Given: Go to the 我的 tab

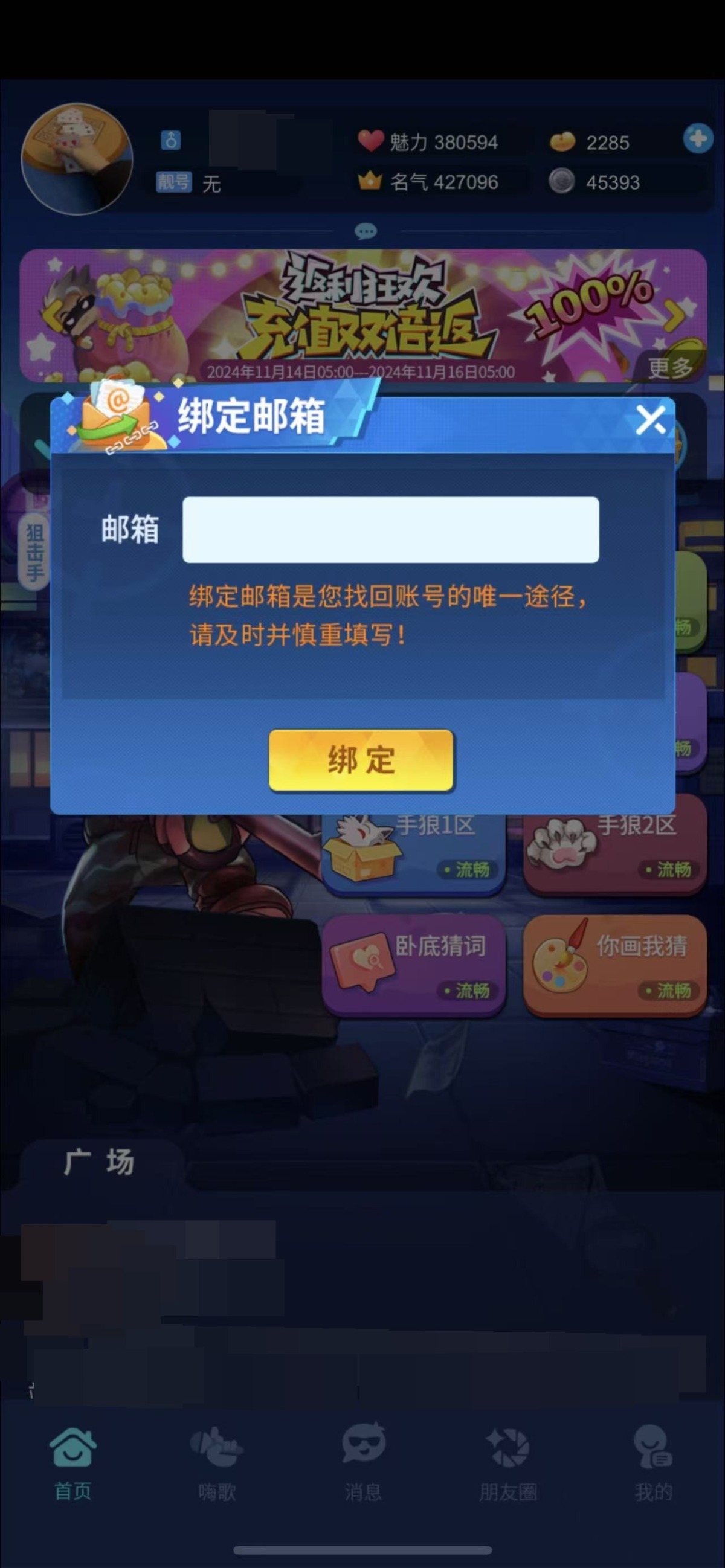Looking at the screenshot, I should click(652, 1464).
